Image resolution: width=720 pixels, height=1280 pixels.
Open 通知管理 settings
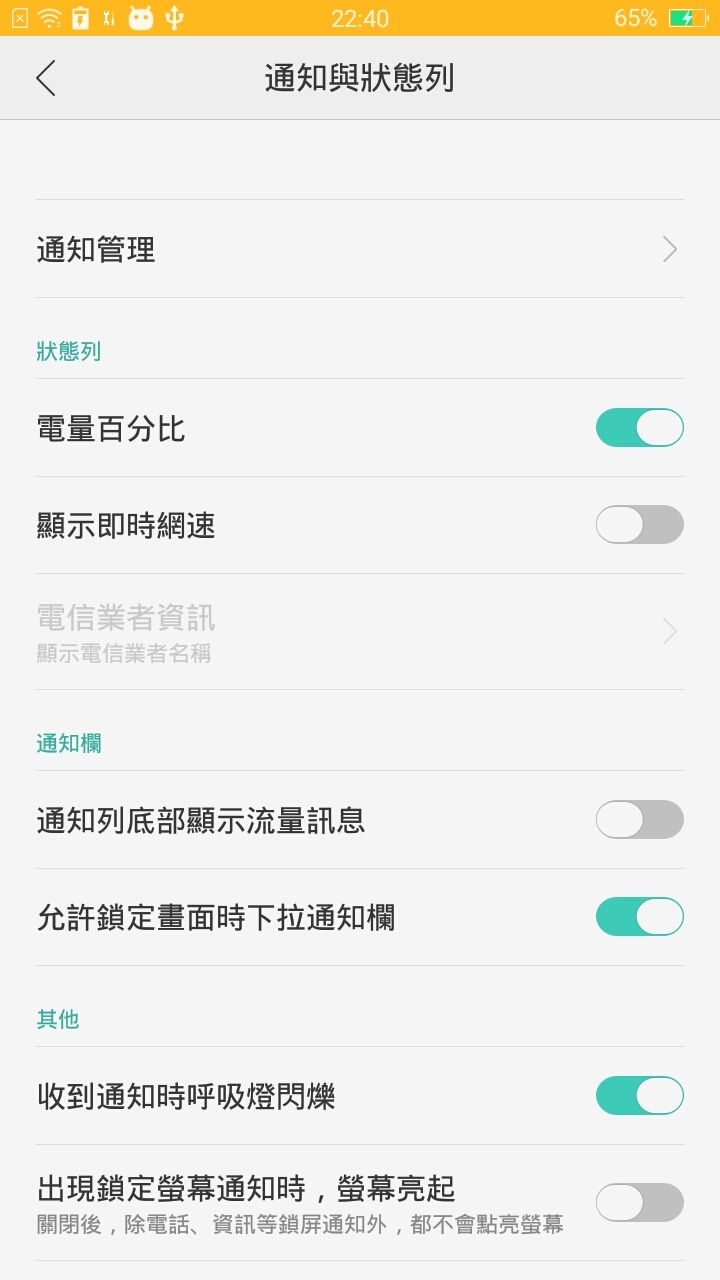coord(360,249)
